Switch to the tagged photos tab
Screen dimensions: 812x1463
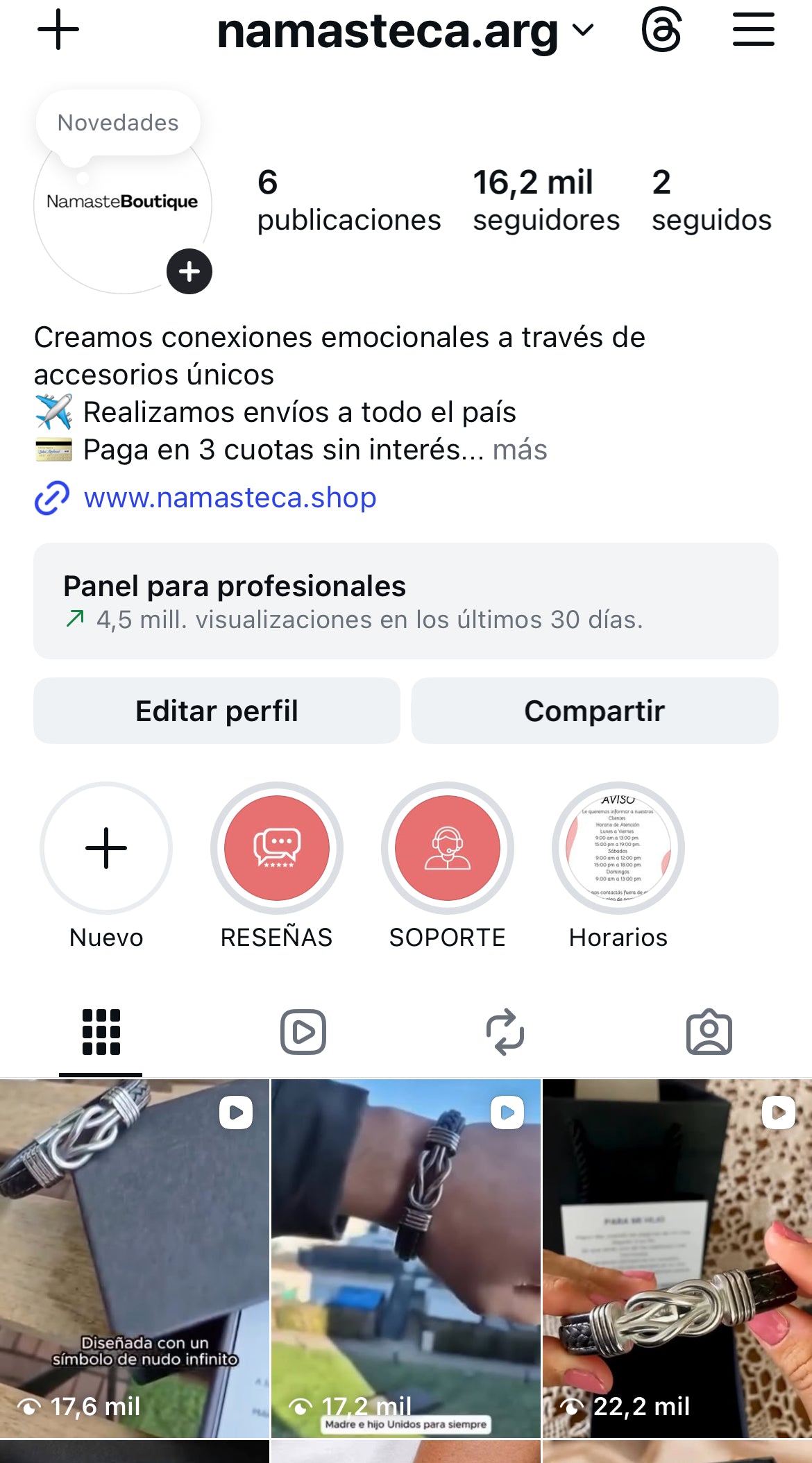coord(709,1032)
